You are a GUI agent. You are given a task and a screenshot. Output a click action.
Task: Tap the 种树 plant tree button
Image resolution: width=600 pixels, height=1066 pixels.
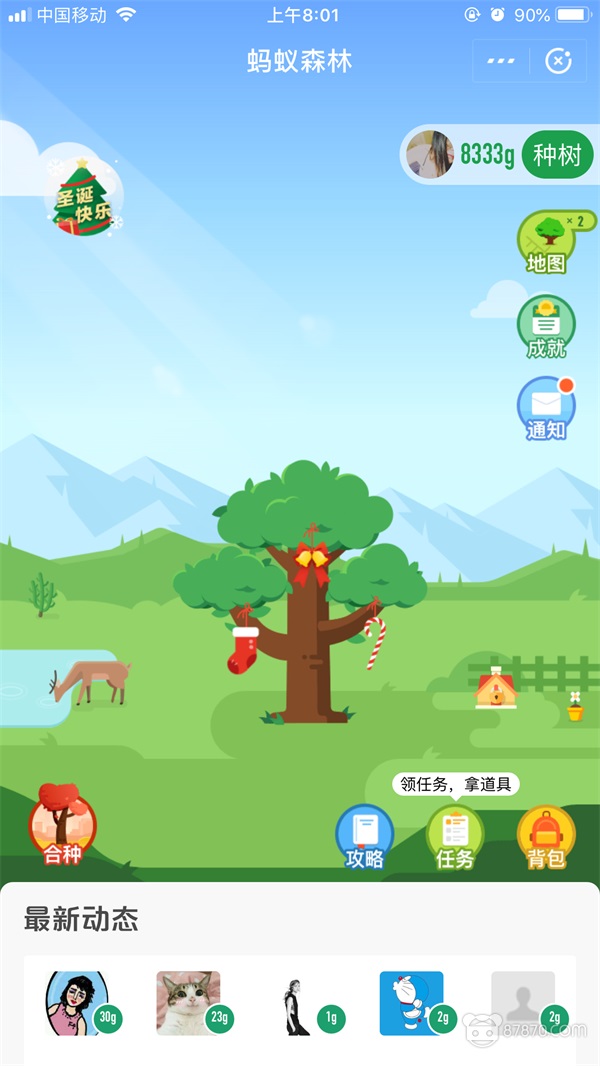[557, 155]
